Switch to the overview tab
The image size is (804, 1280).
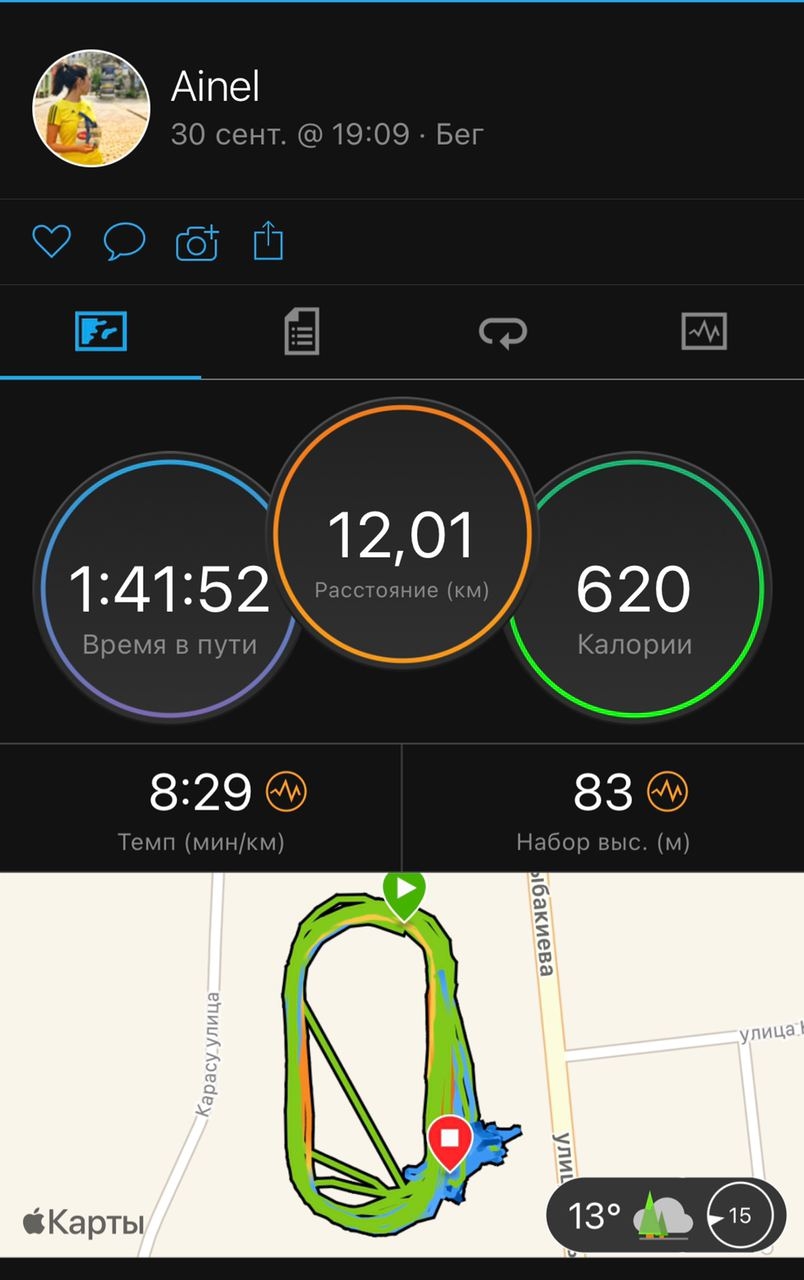click(101, 331)
